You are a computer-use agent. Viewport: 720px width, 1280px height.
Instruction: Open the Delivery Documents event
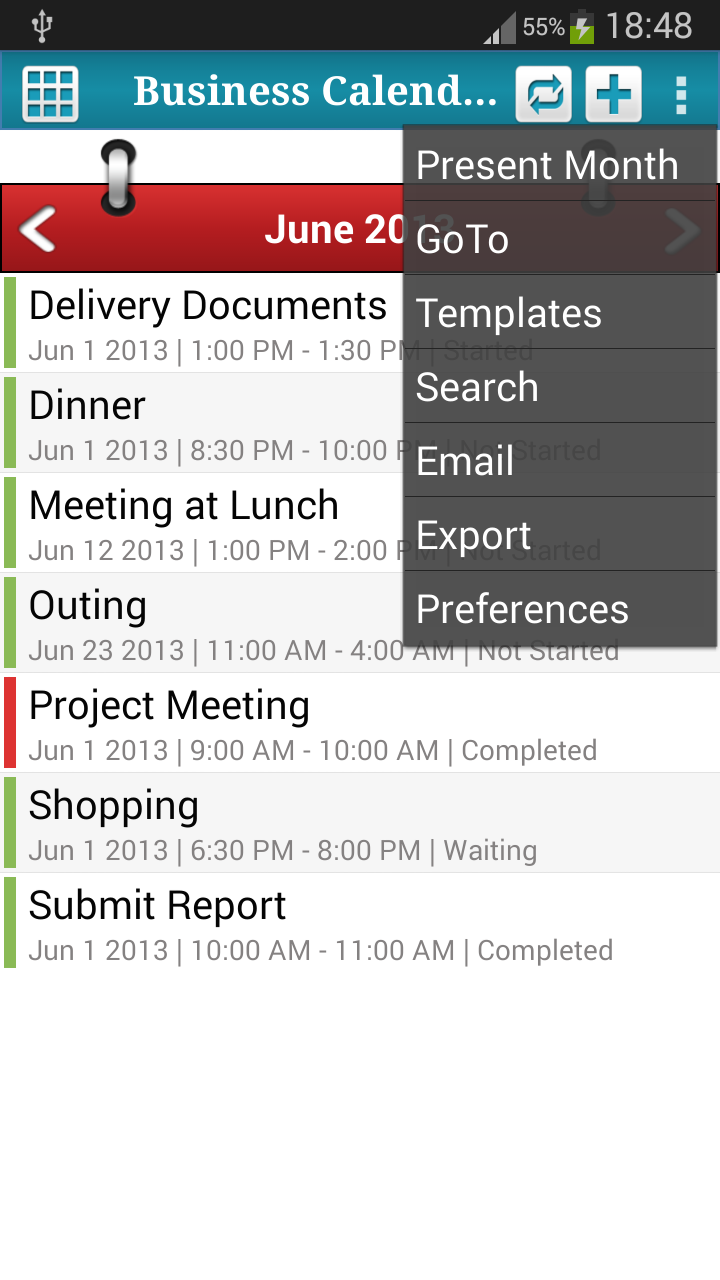[200, 323]
